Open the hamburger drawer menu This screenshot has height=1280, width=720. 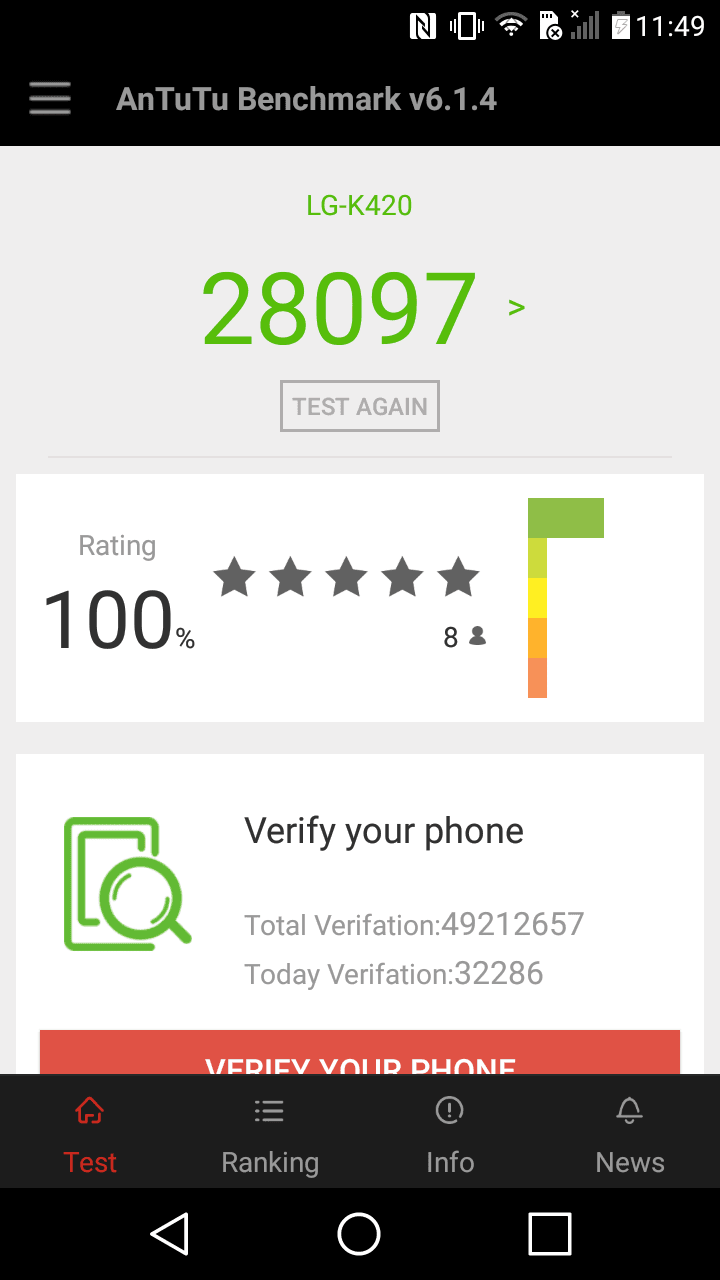pos(49,99)
